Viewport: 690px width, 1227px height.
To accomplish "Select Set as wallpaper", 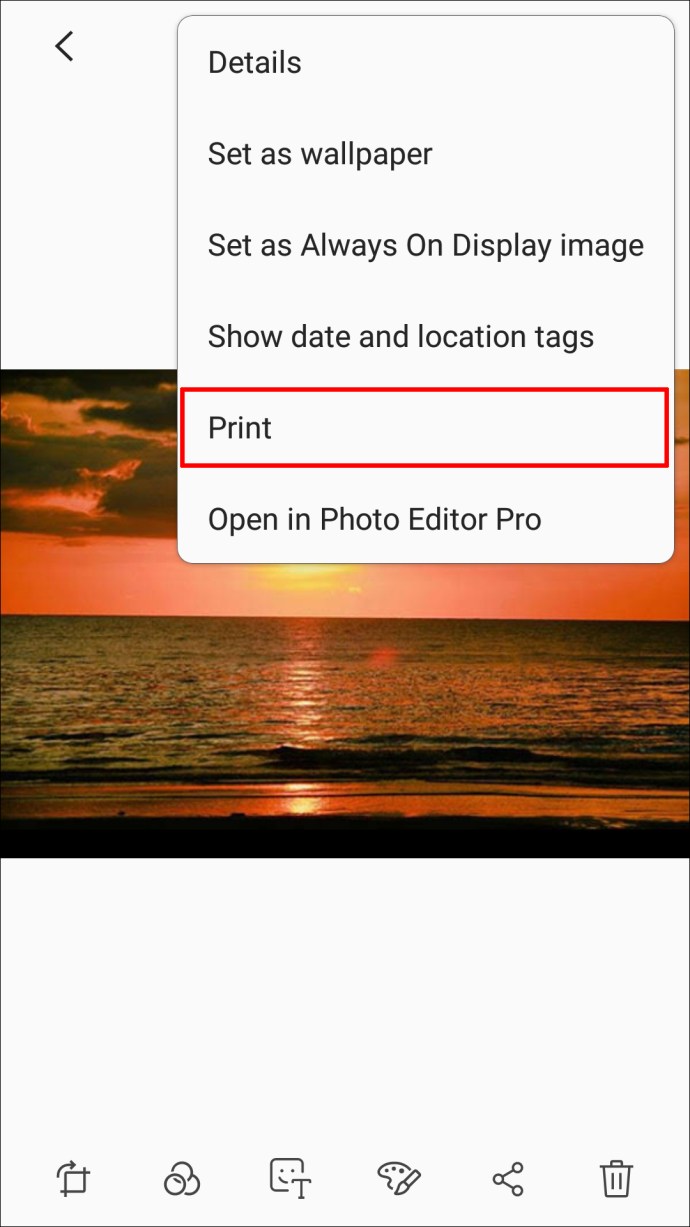I will 320,154.
